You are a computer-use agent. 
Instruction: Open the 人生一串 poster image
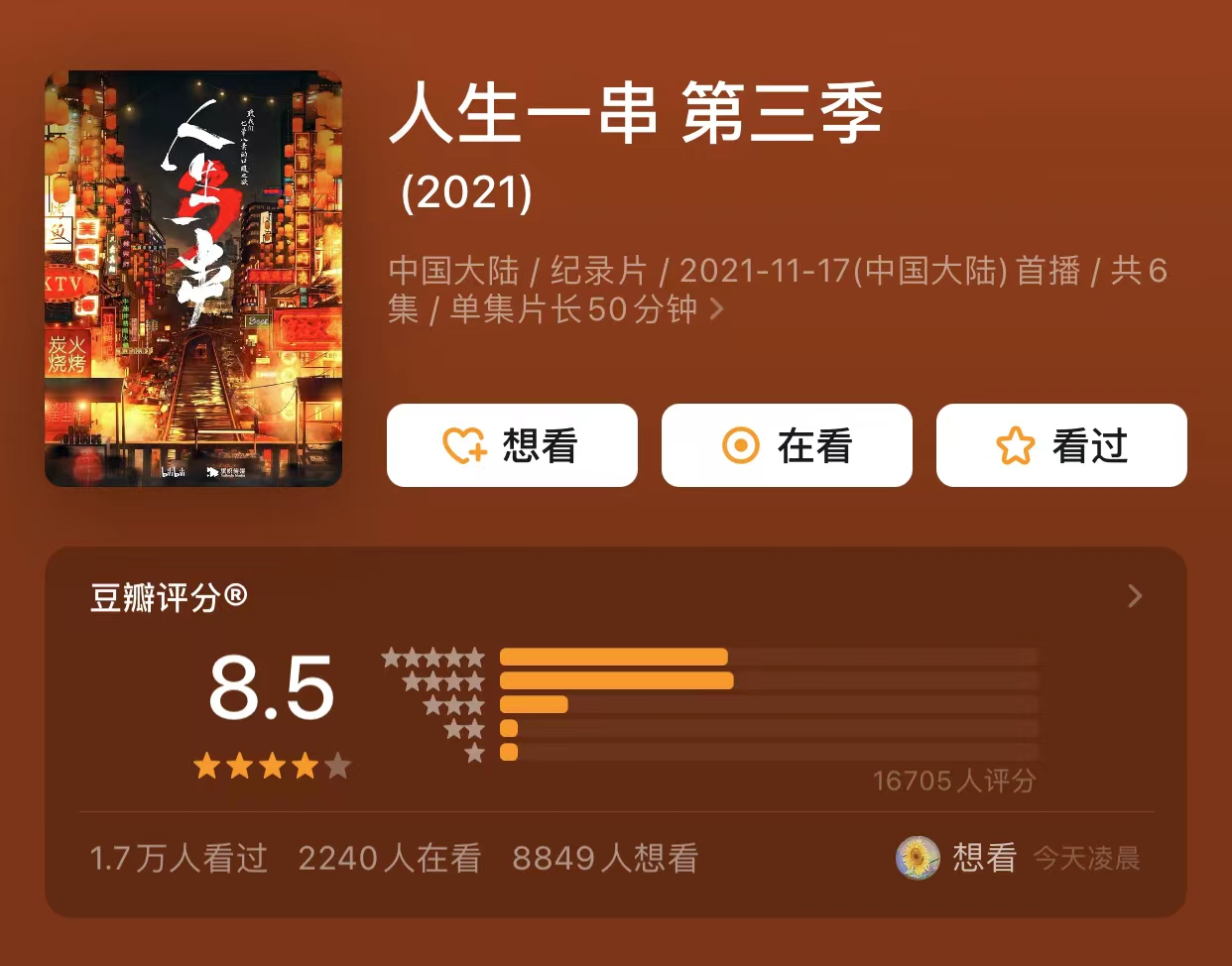coord(193,279)
